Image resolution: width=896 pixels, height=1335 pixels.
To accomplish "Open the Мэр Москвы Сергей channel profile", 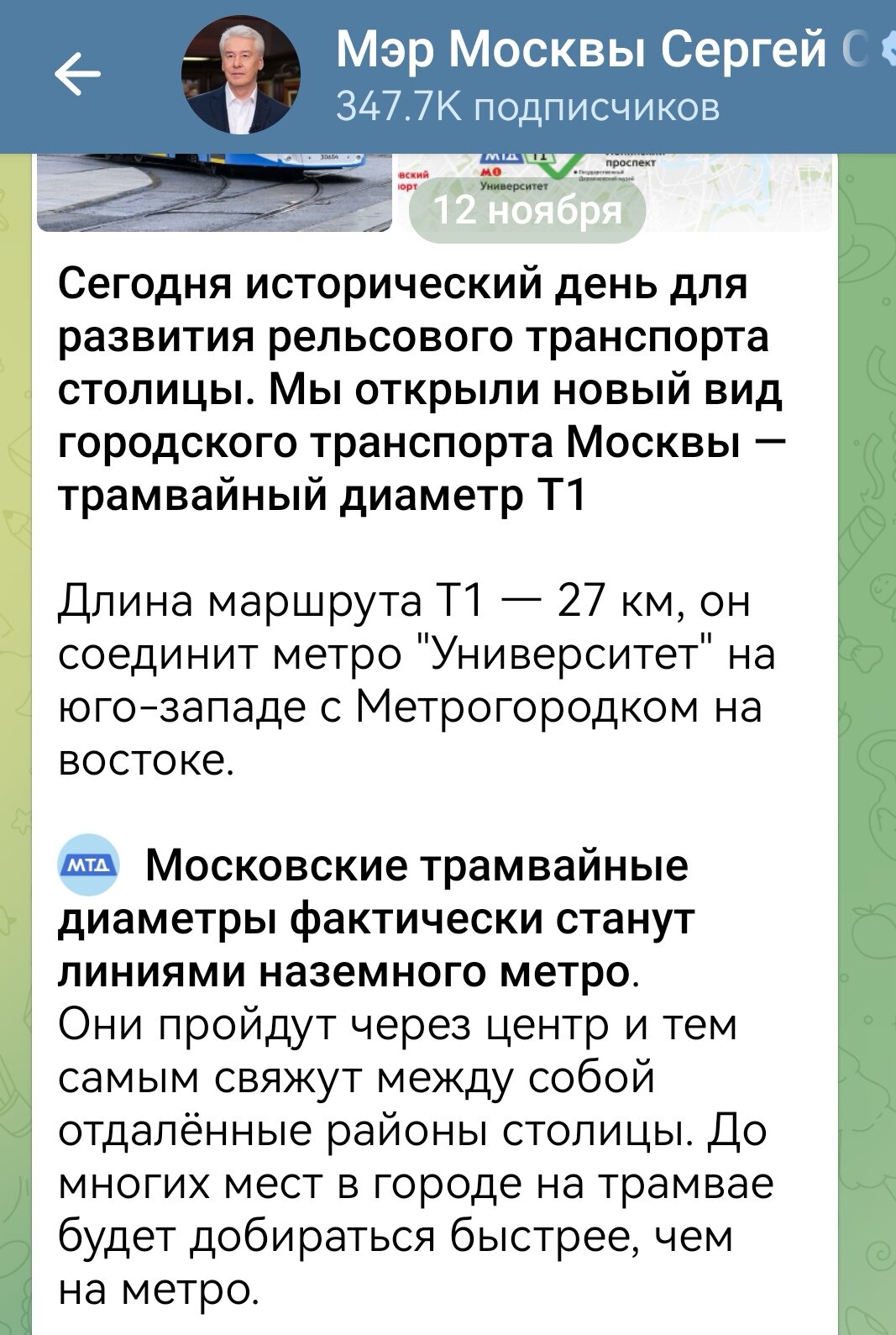I will pyautogui.click(x=579, y=76).
